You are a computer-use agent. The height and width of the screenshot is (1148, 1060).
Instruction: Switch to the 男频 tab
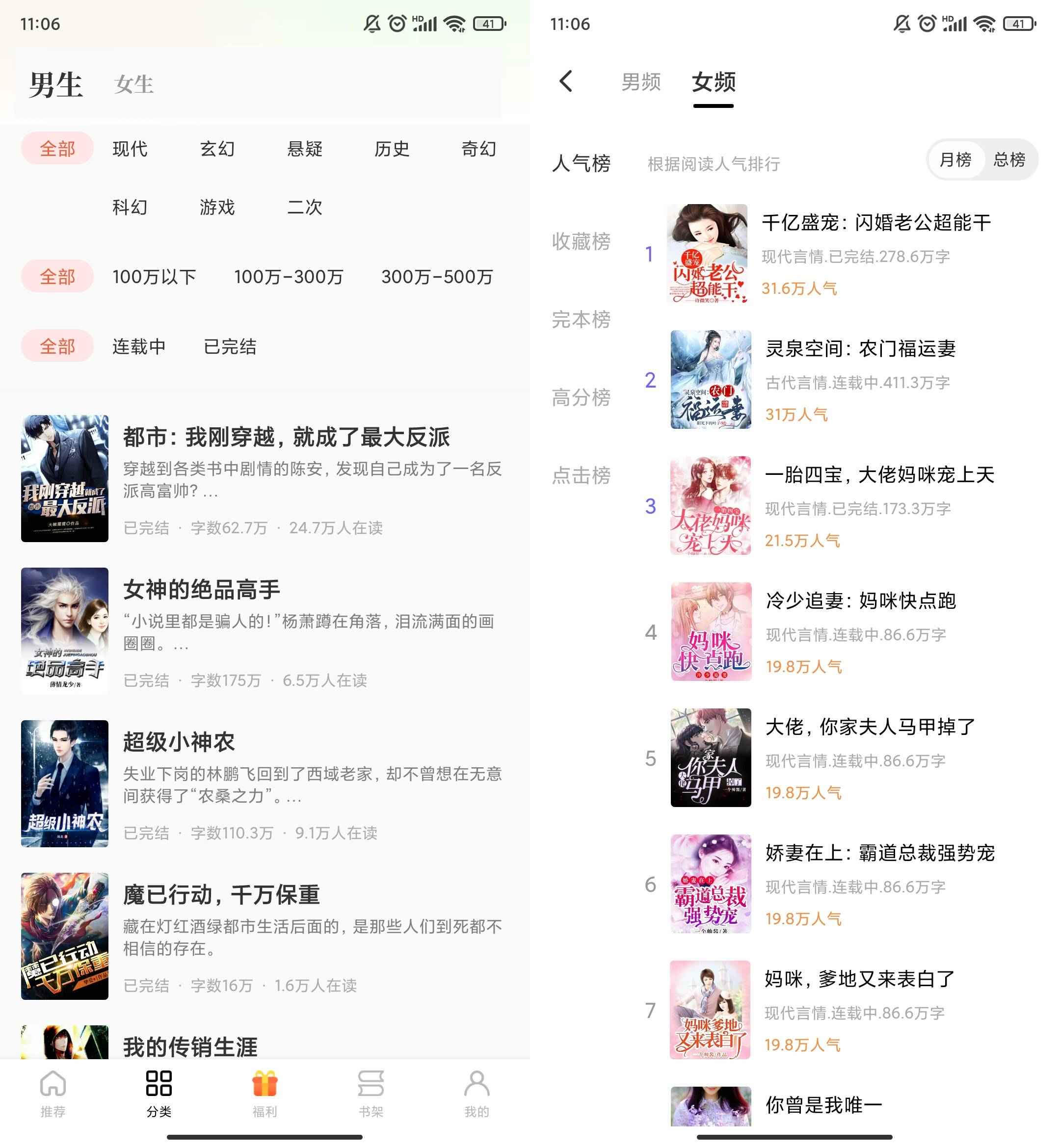pyautogui.click(x=641, y=81)
